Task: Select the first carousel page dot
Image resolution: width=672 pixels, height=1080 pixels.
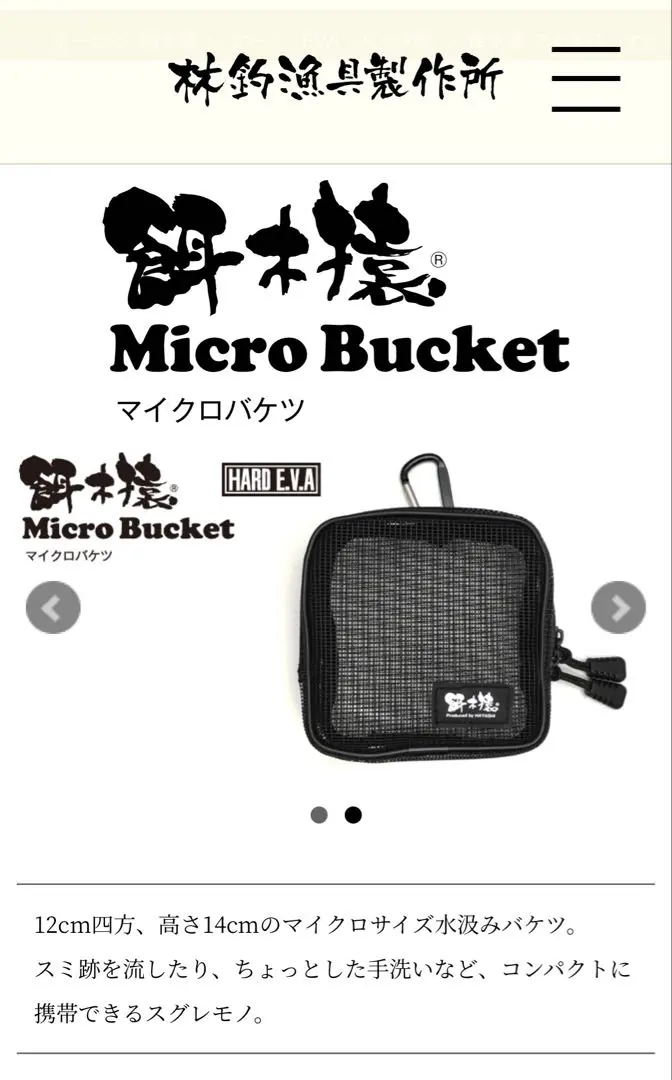Action: point(319,815)
